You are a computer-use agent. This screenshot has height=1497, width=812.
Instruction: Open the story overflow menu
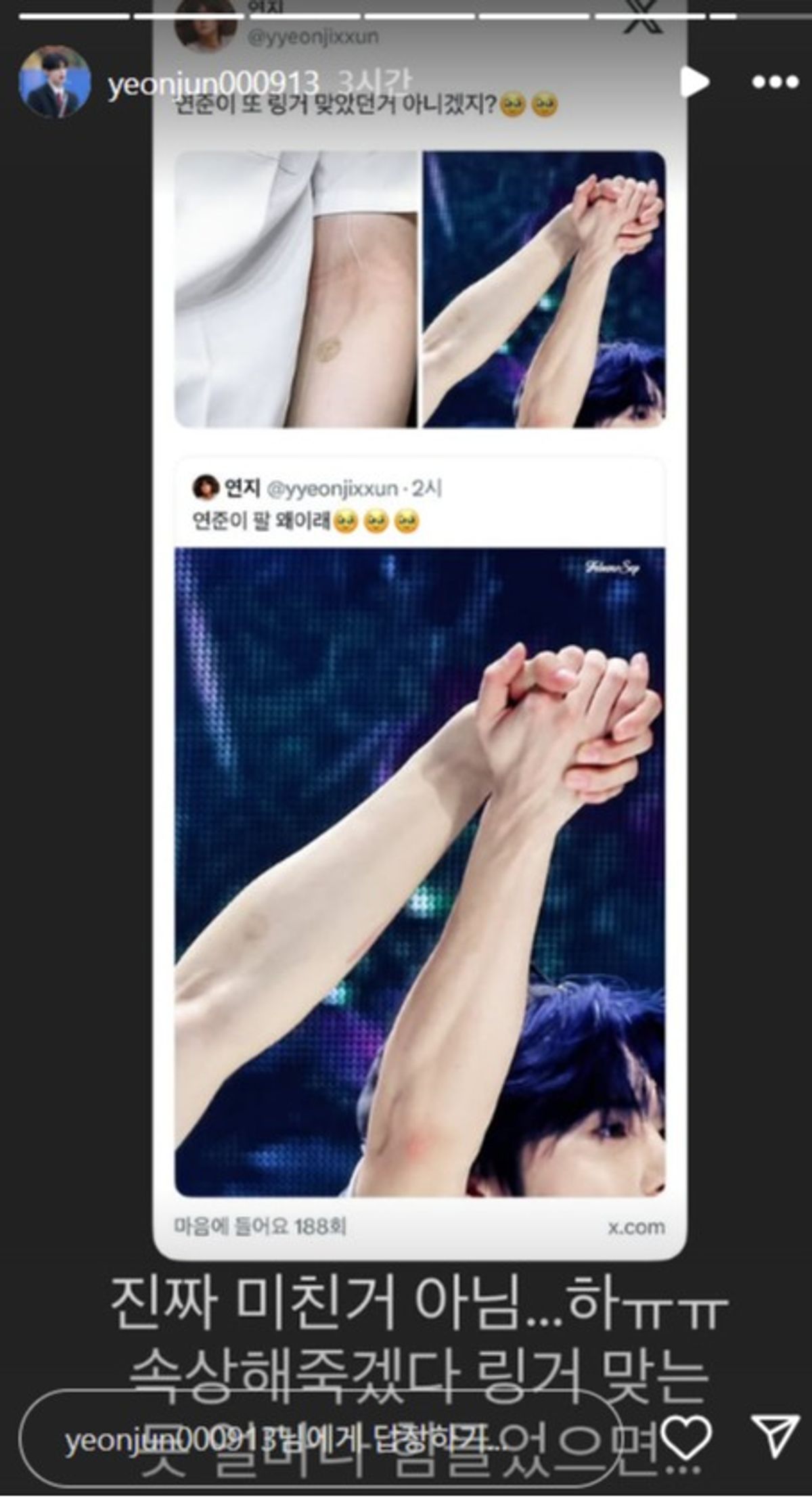coord(775,83)
